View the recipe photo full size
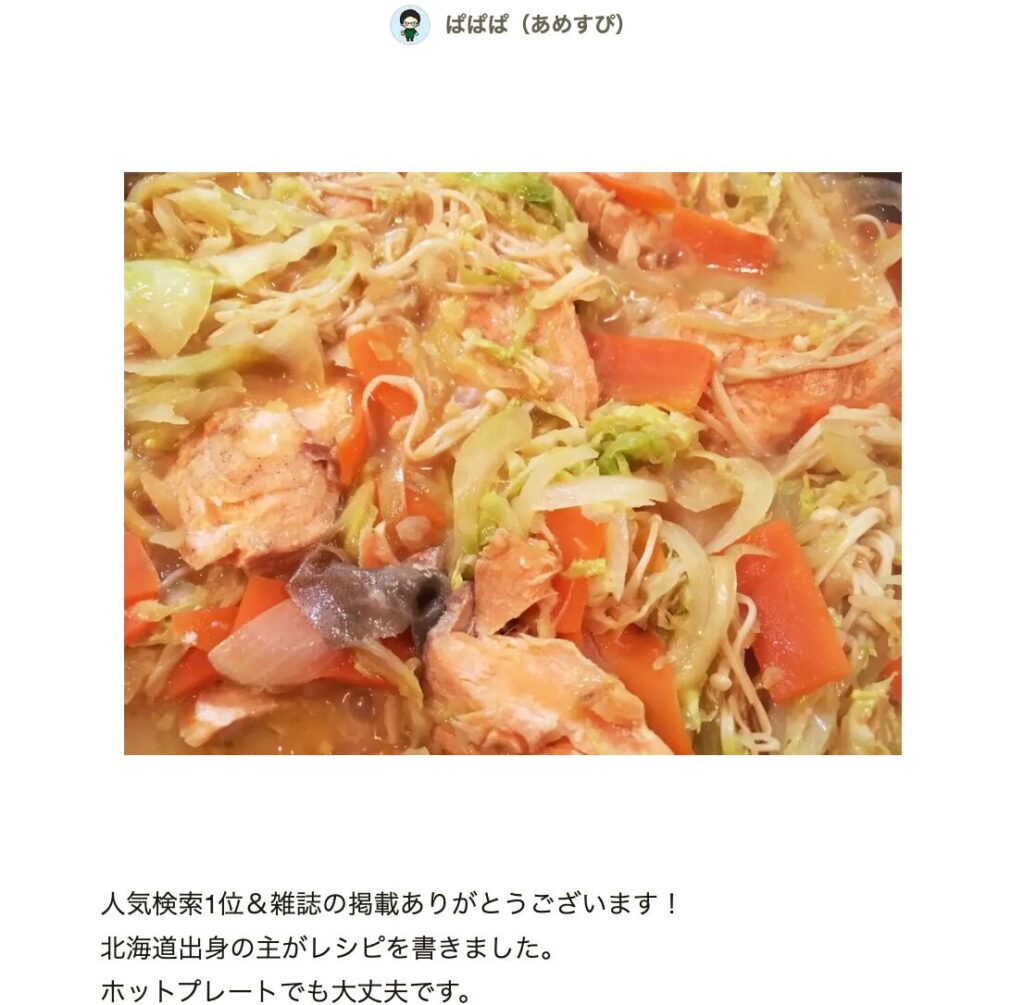Viewport: 1024px width, 1005px height. click(512, 463)
